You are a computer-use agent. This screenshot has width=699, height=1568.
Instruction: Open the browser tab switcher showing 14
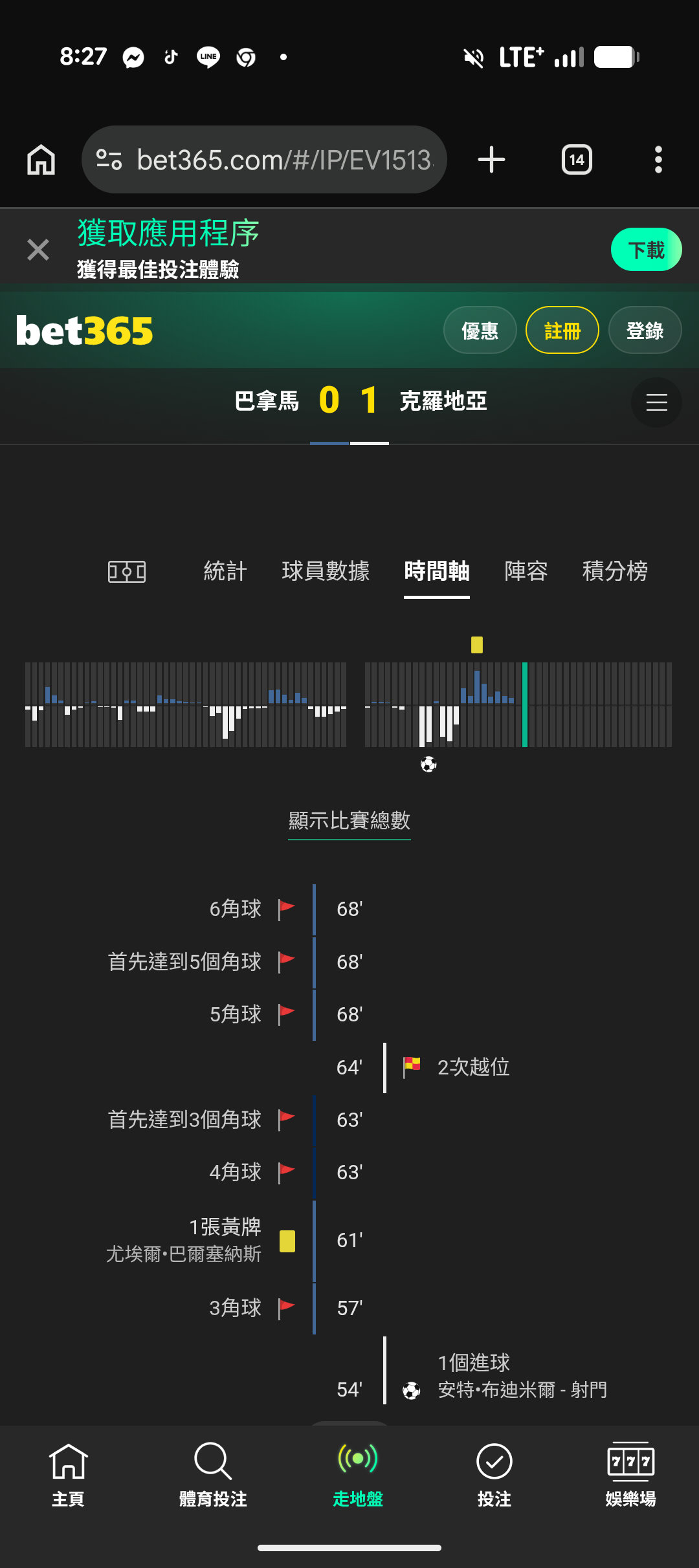(577, 160)
